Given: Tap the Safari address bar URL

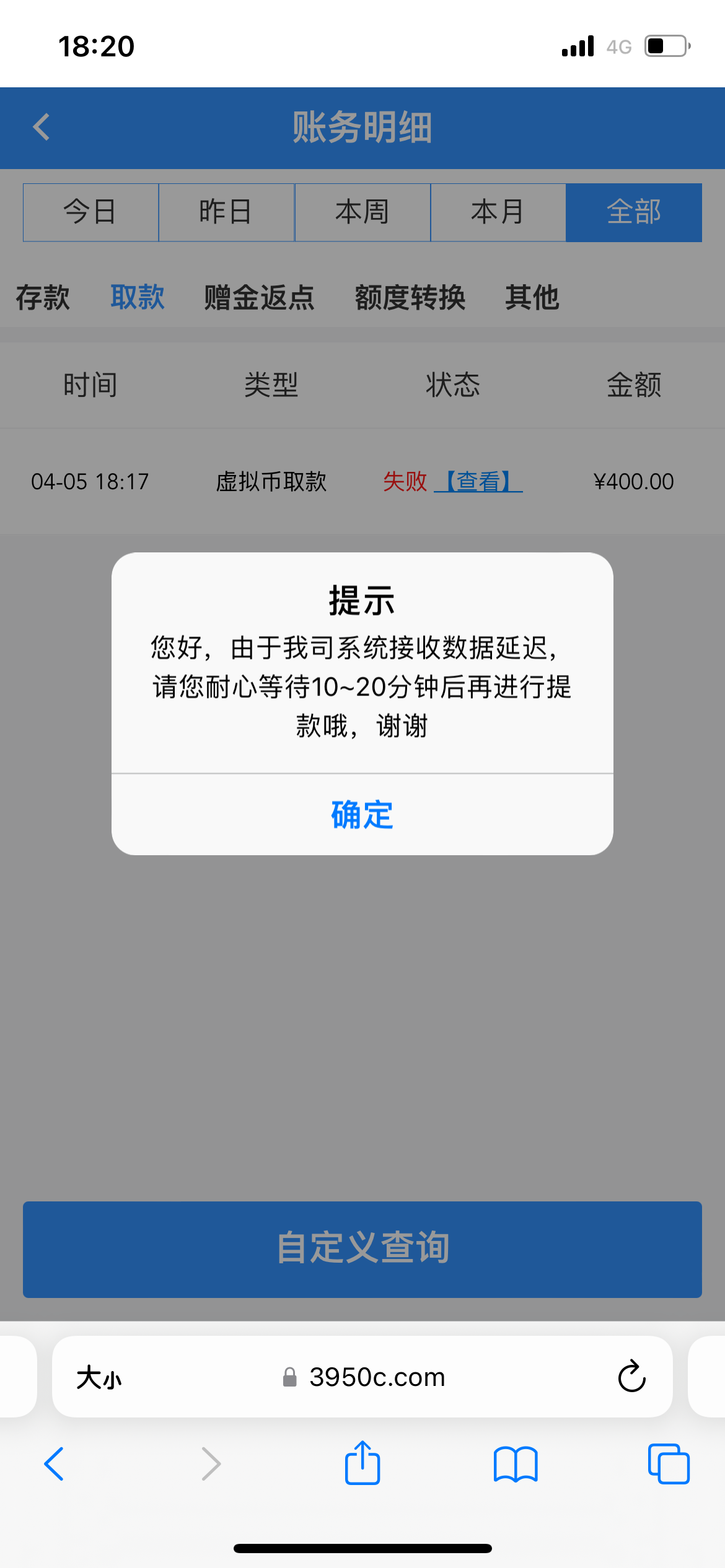Looking at the screenshot, I should coord(377,1377).
